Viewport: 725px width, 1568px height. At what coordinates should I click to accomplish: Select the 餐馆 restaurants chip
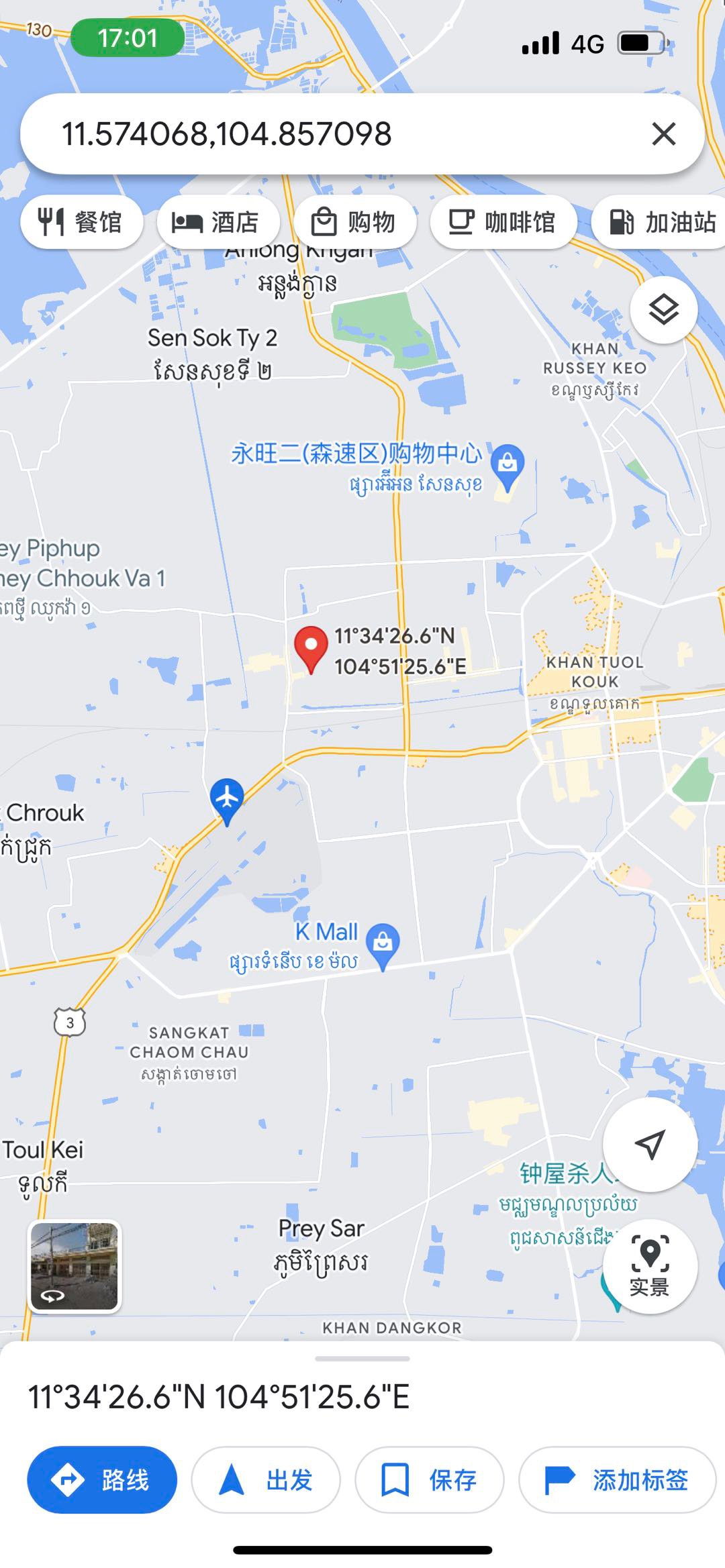pyautogui.click(x=81, y=222)
